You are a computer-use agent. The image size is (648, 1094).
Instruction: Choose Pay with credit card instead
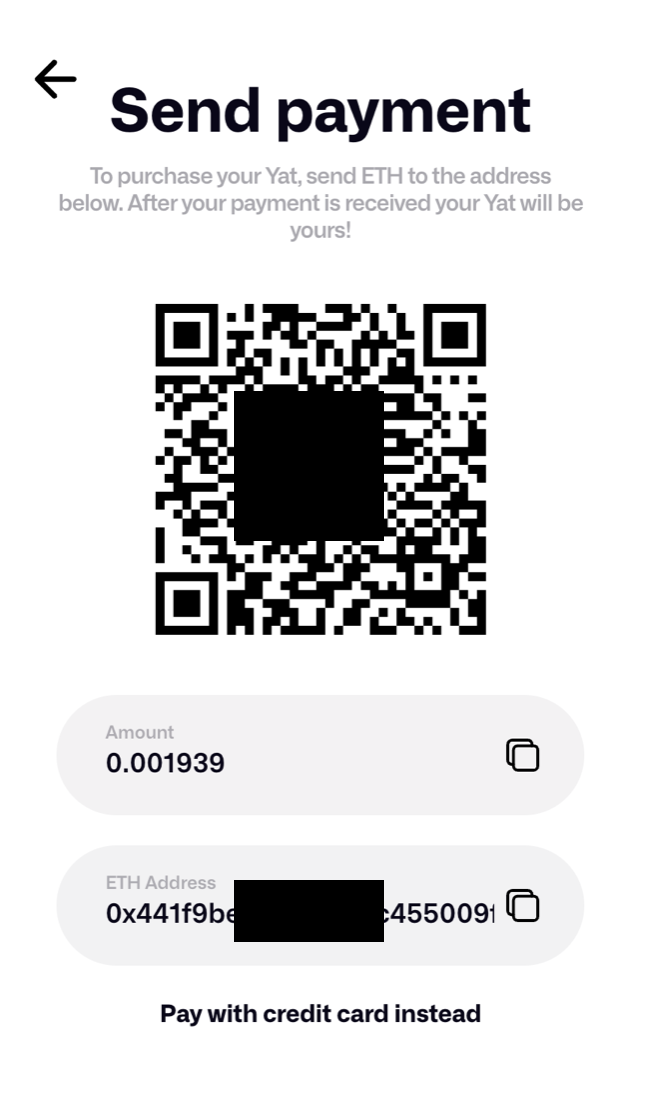[320, 1013]
